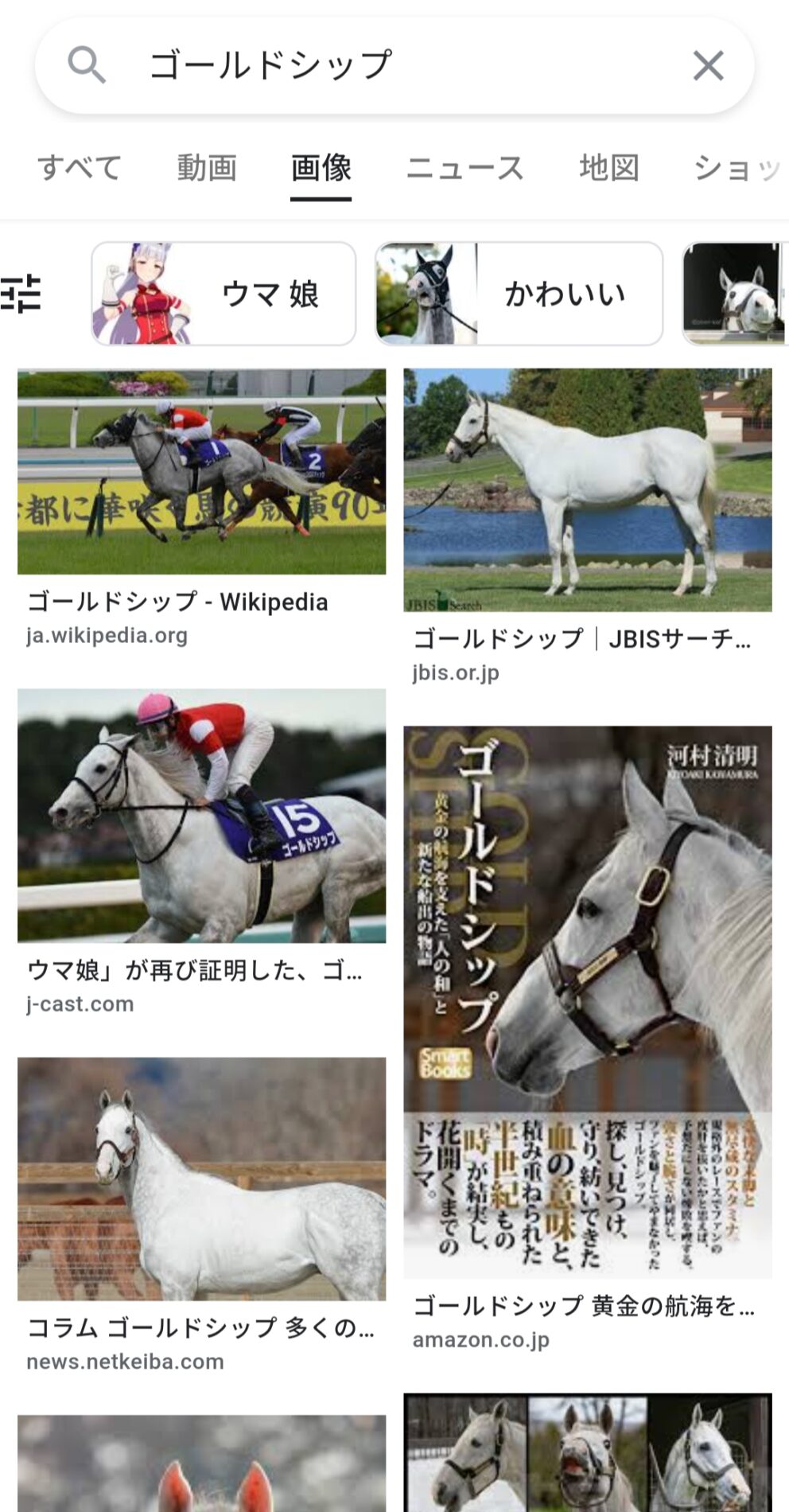Select the 画像 tab

(x=321, y=168)
